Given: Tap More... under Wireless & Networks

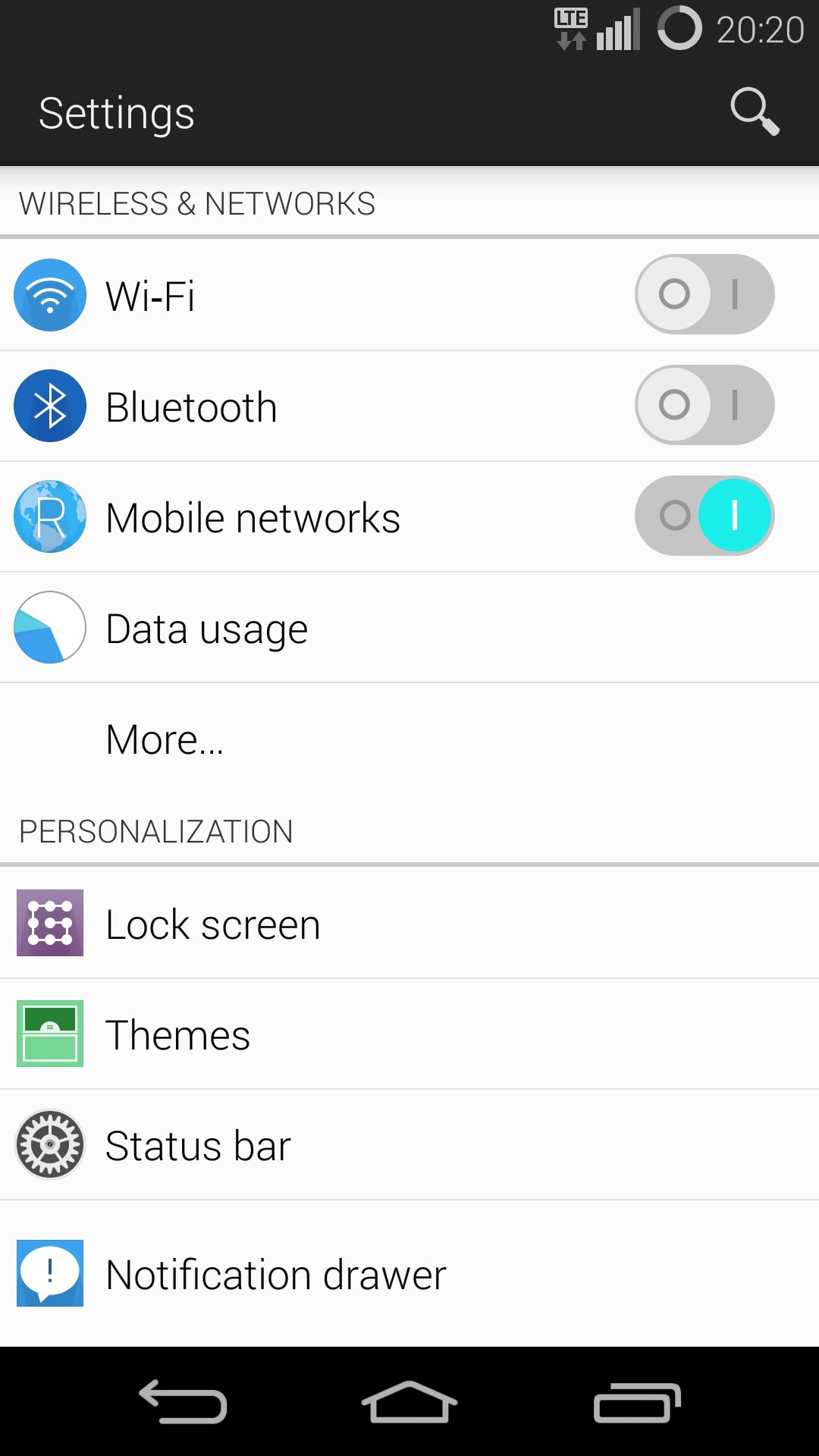Looking at the screenshot, I should 409,739.
